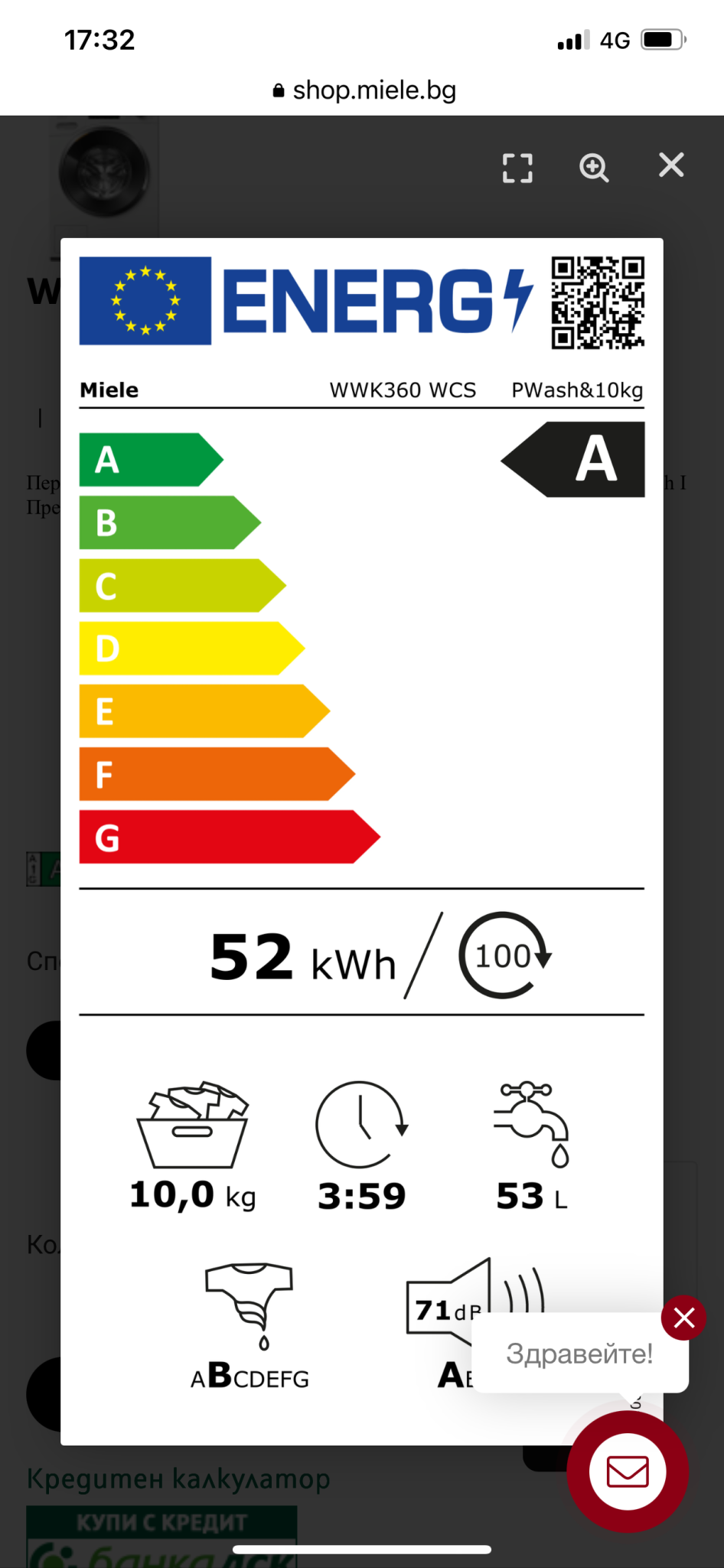
Task: Dismiss the Здравейте chat greeting bubble
Action: (683, 1318)
